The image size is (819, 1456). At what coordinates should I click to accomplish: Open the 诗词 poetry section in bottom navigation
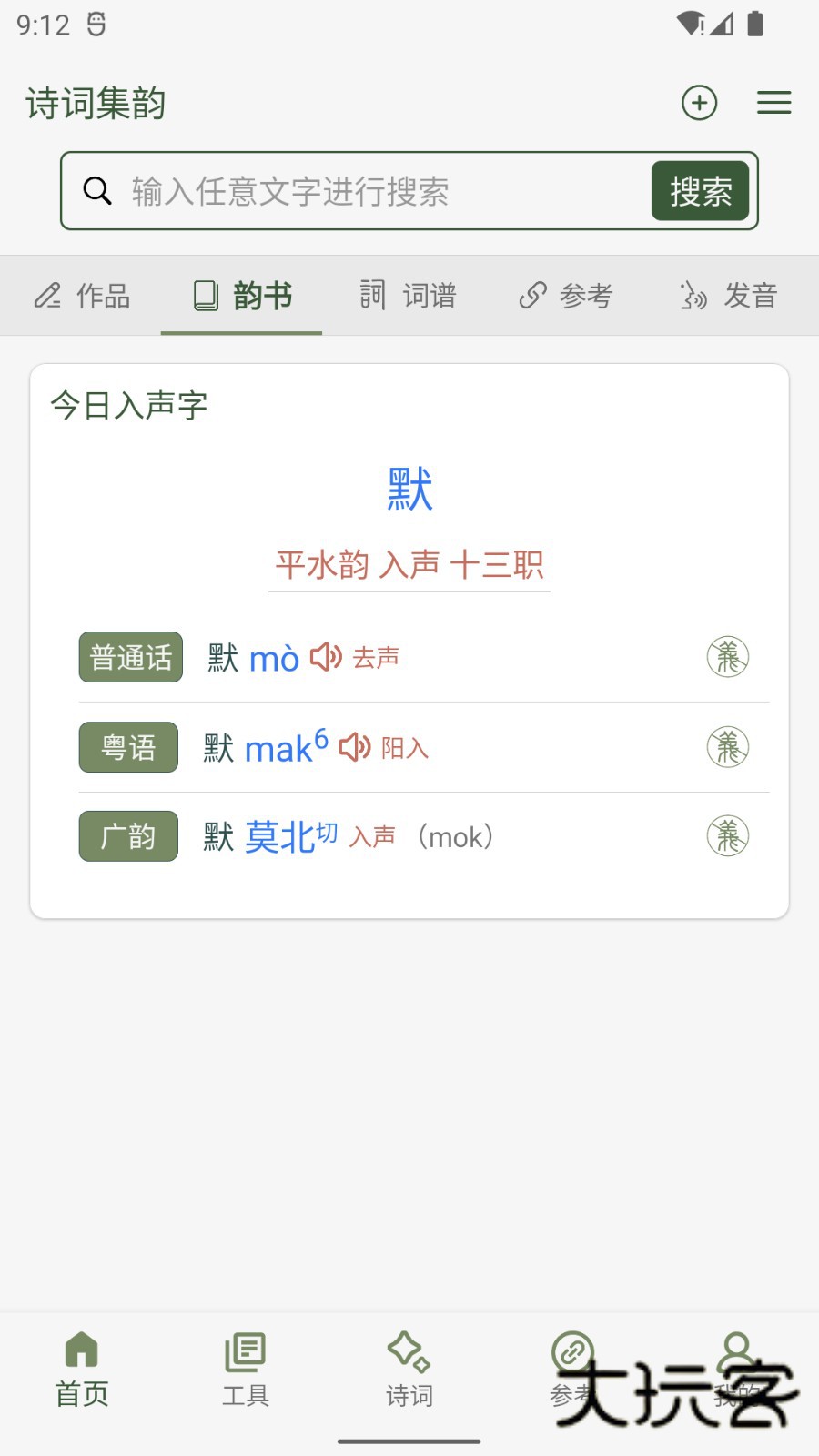[x=409, y=1374]
